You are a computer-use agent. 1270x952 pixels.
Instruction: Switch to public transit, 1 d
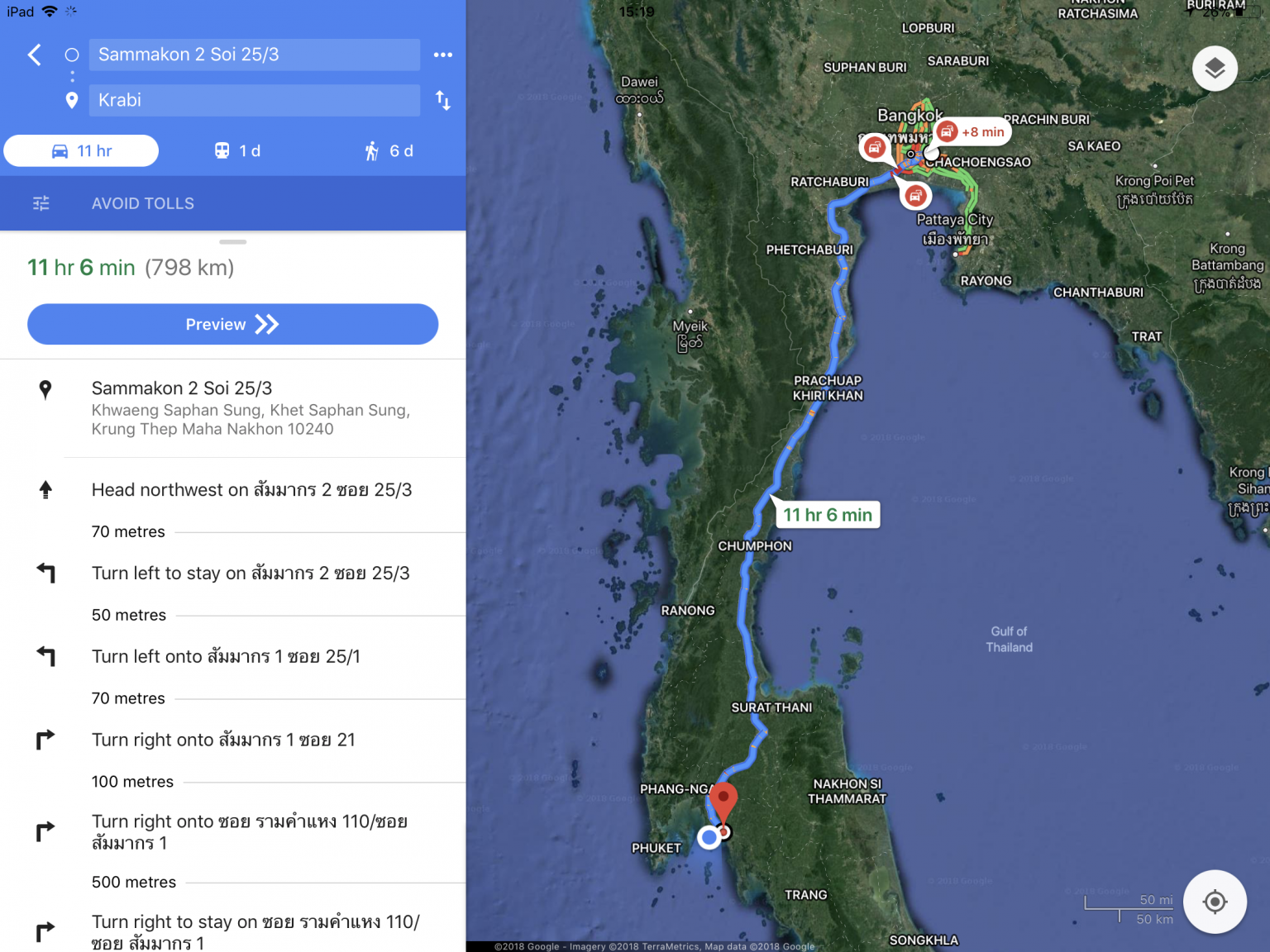tap(237, 151)
